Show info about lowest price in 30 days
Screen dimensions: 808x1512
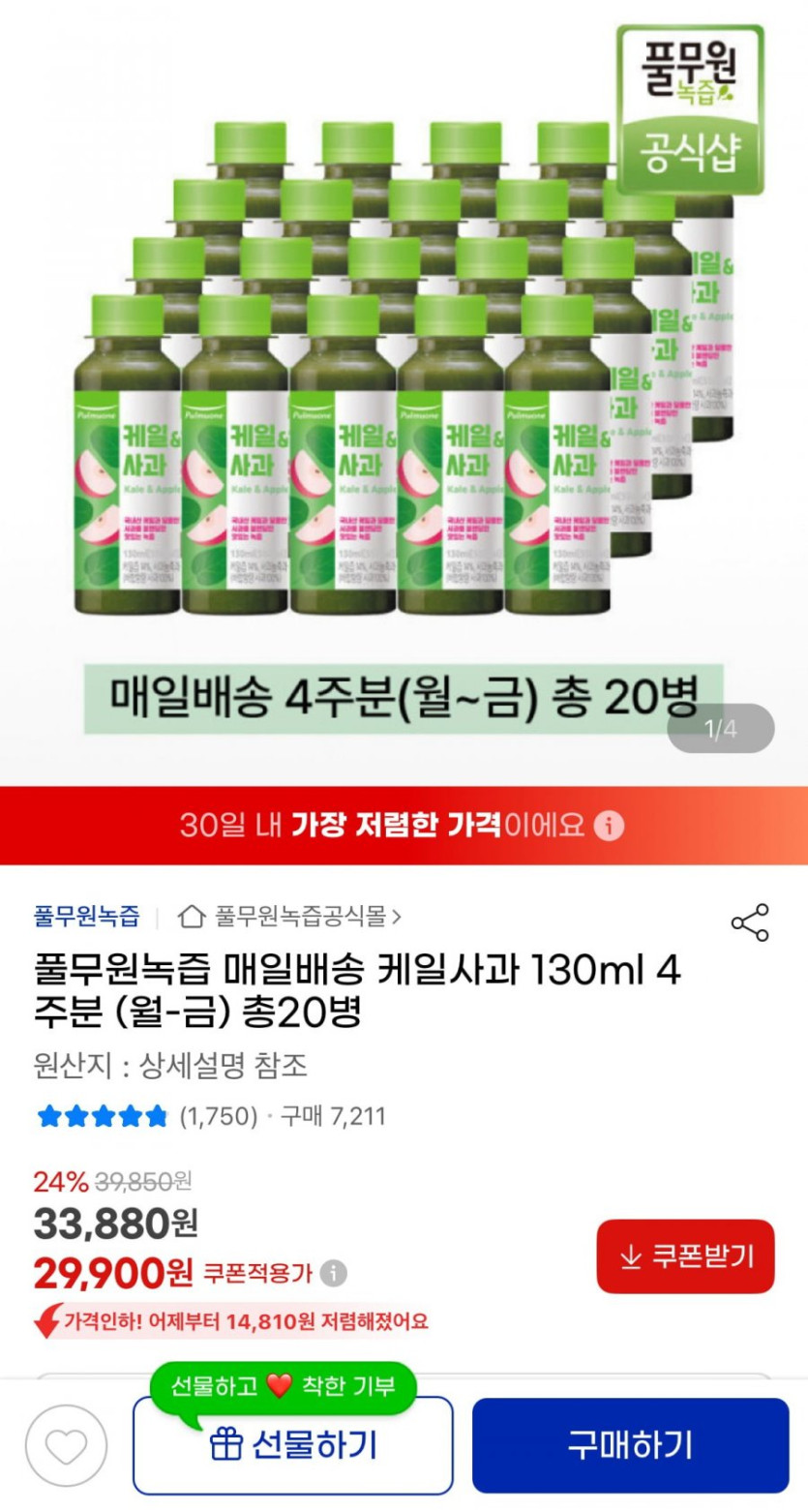610,826
